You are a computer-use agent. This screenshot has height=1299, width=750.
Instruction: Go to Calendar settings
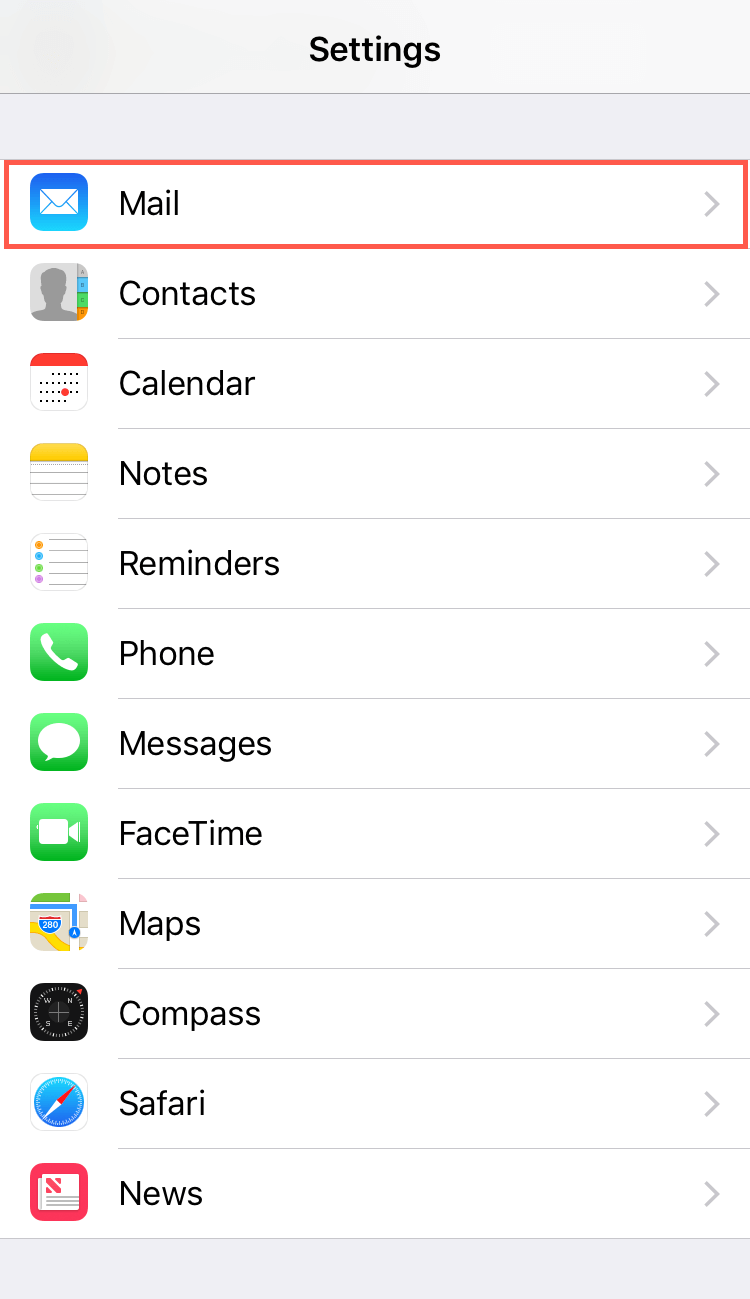tap(375, 384)
